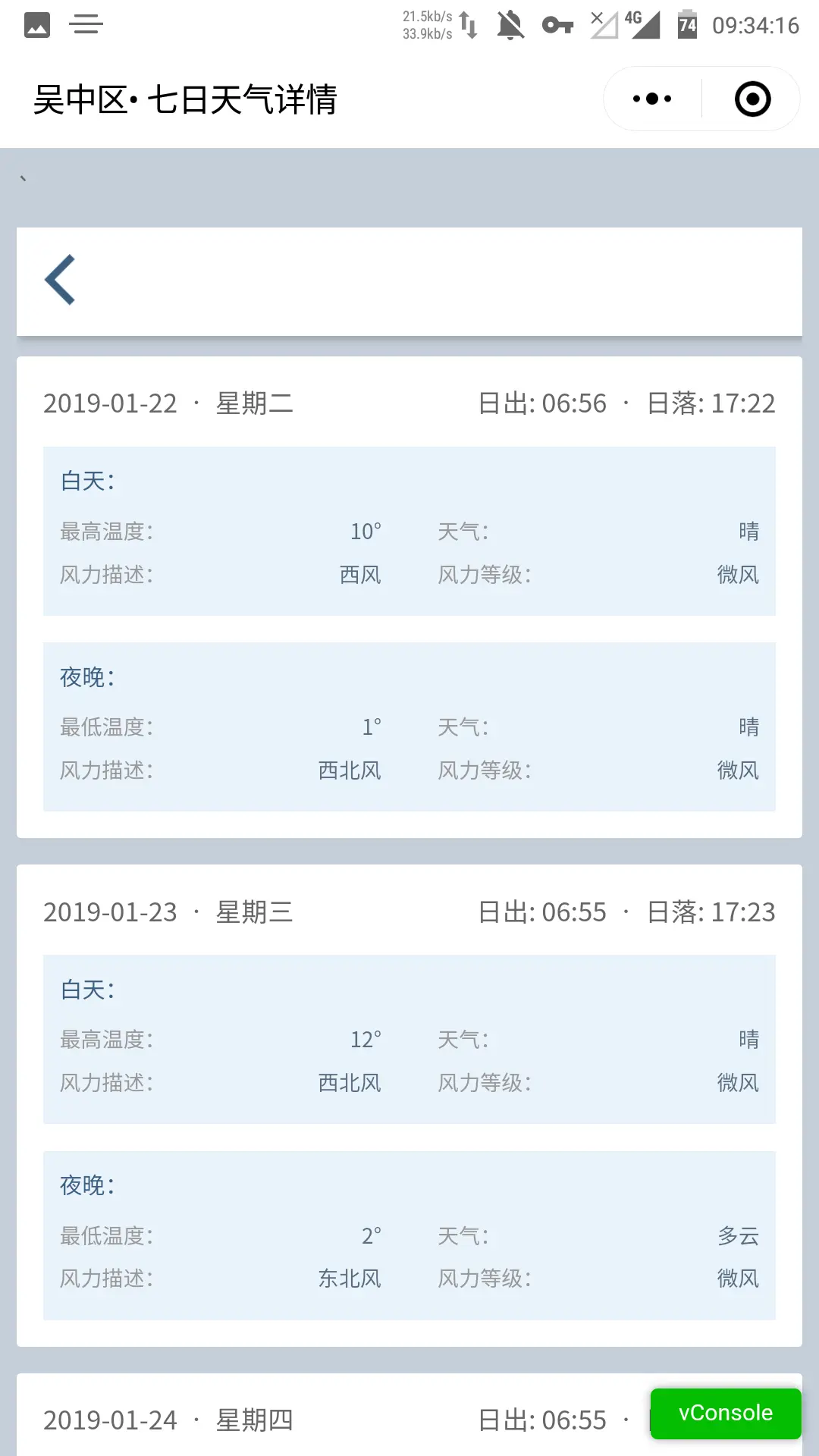
Task: Close the mini program with the circle button
Action: click(752, 99)
